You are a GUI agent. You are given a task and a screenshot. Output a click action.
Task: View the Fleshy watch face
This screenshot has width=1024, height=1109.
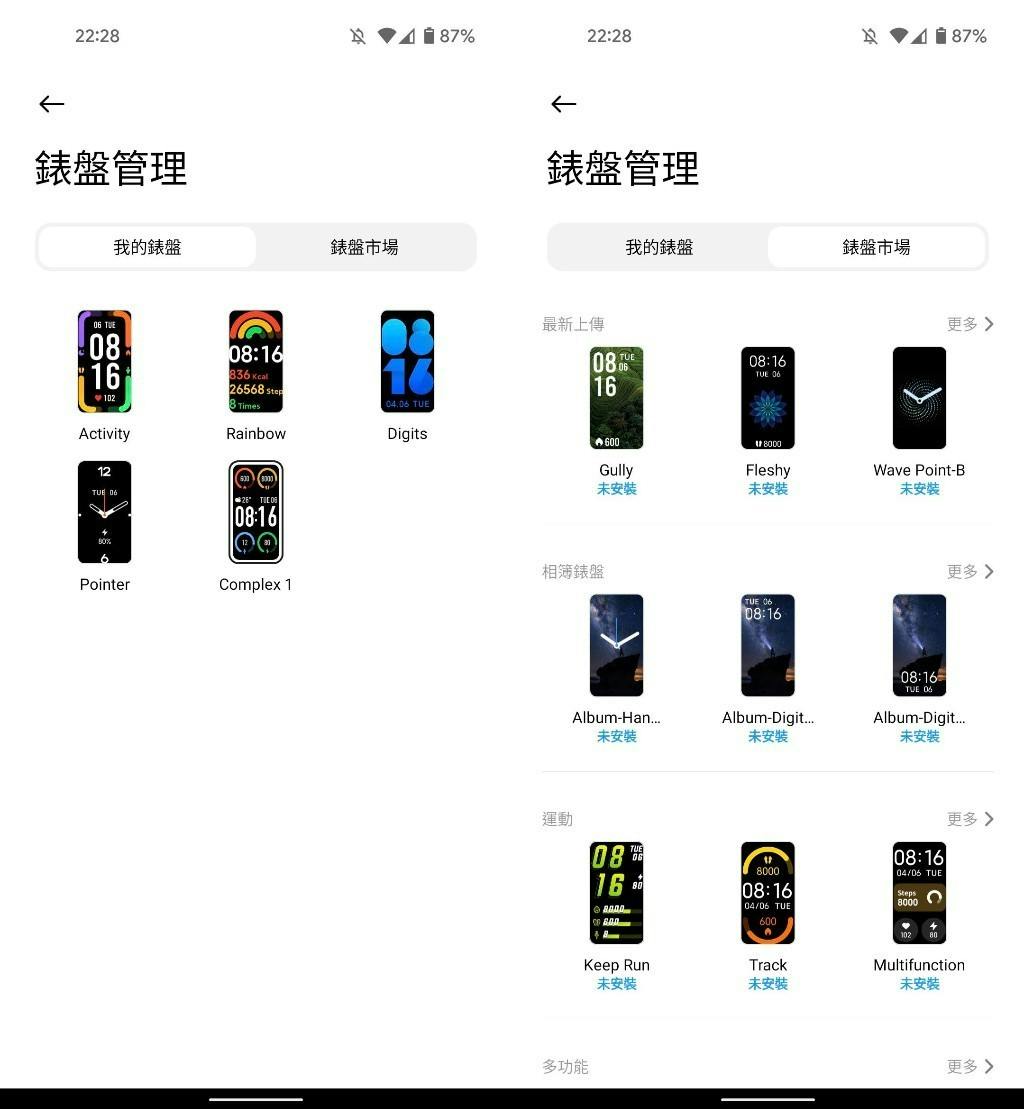(768, 398)
